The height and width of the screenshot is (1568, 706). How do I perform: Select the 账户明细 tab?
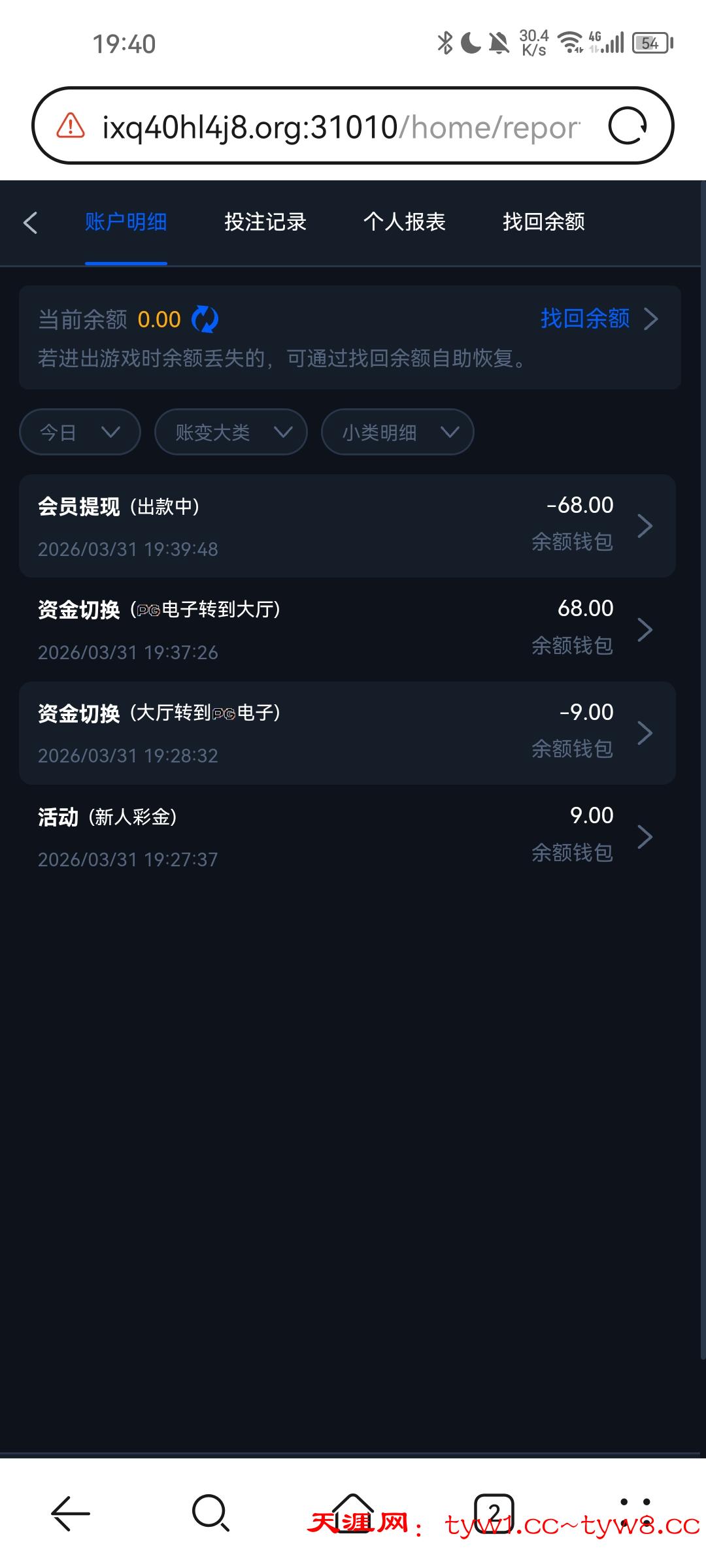coord(126,222)
